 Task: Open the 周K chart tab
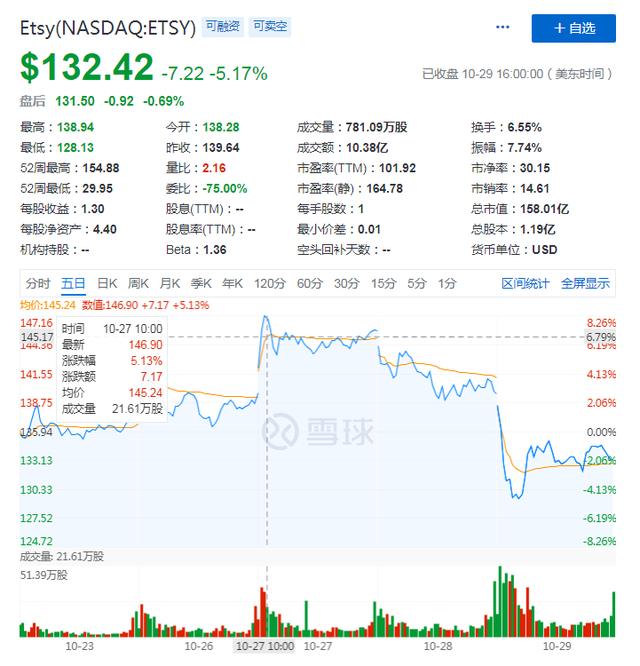[138, 283]
